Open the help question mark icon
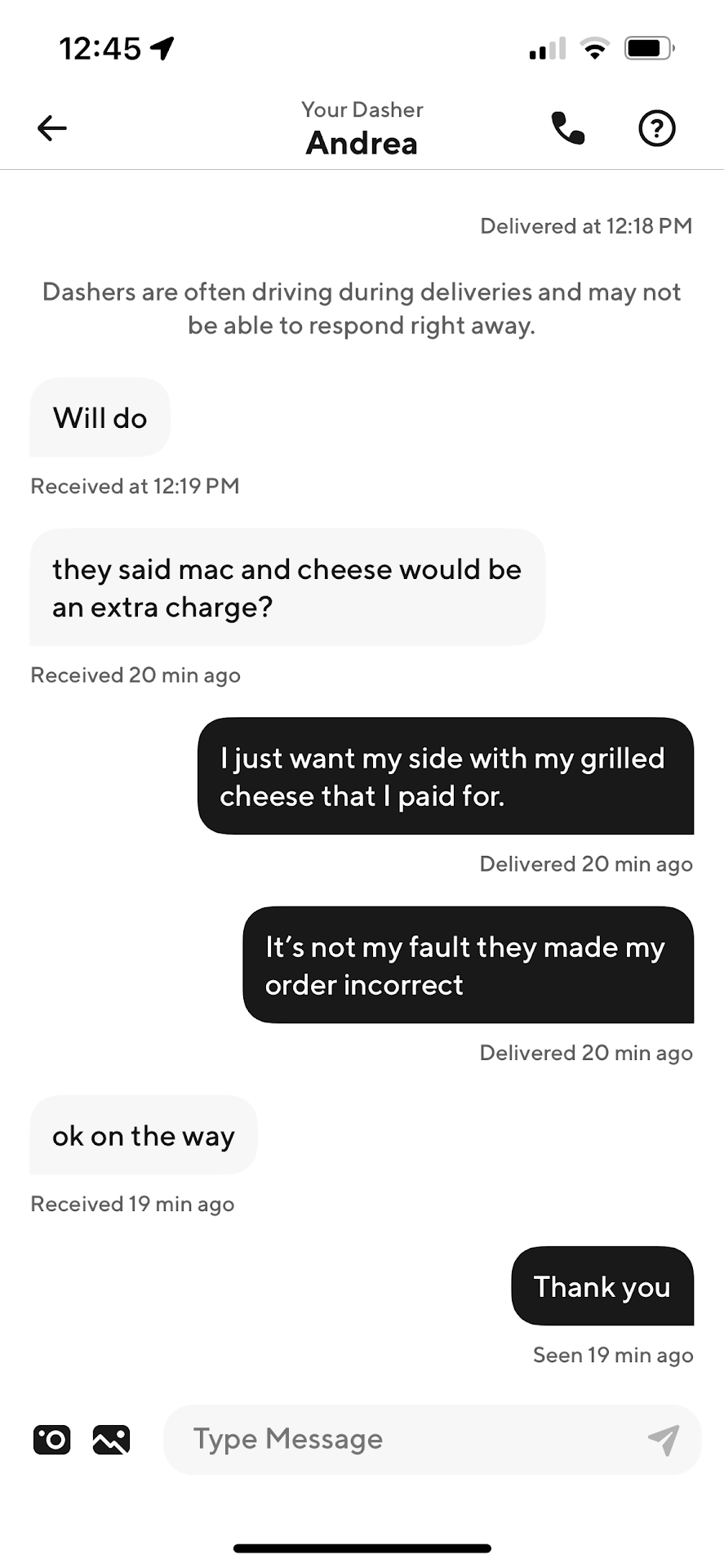This screenshot has width=724, height=1568. [x=656, y=128]
